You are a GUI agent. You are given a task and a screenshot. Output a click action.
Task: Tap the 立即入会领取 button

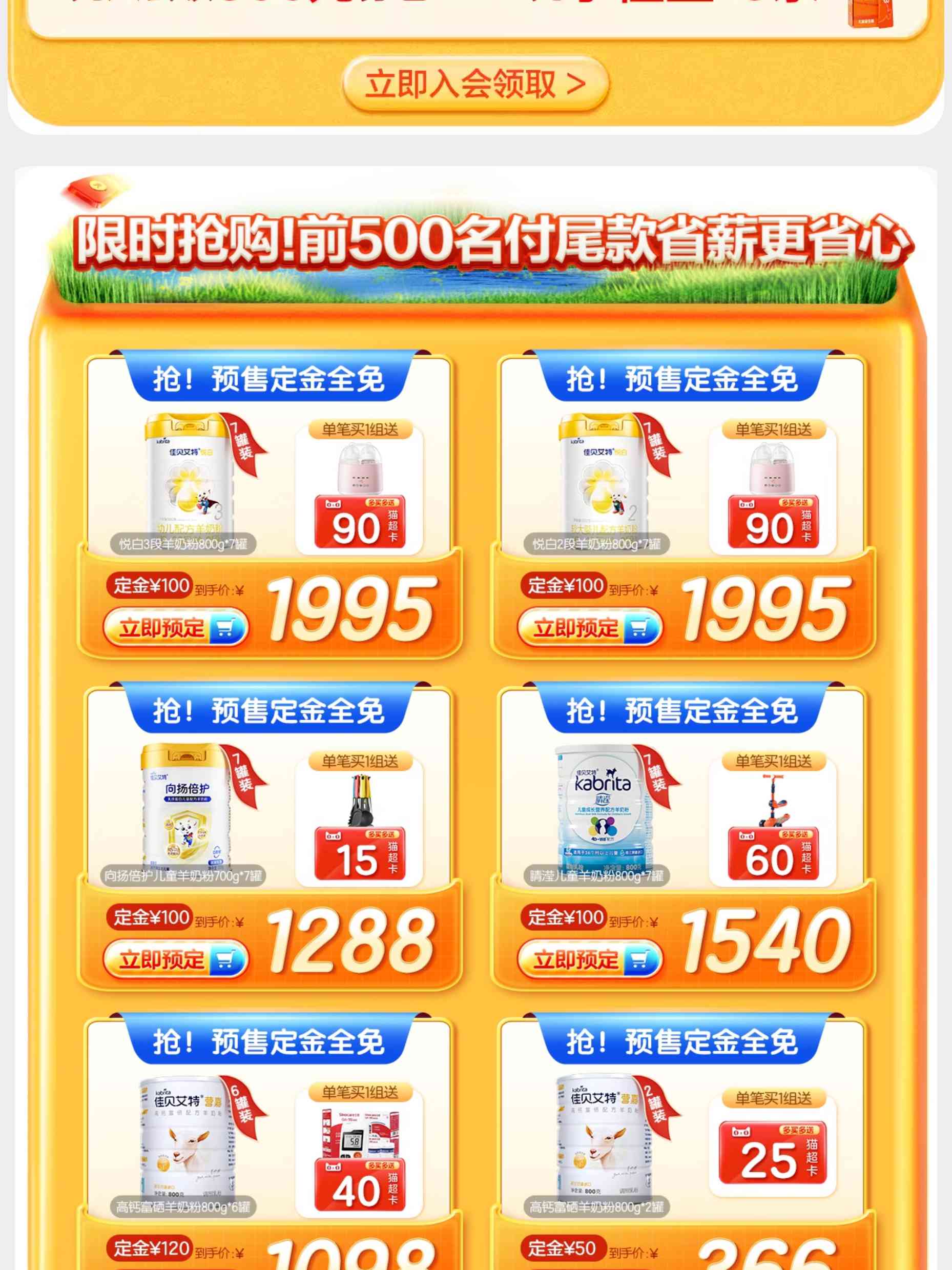tap(475, 85)
